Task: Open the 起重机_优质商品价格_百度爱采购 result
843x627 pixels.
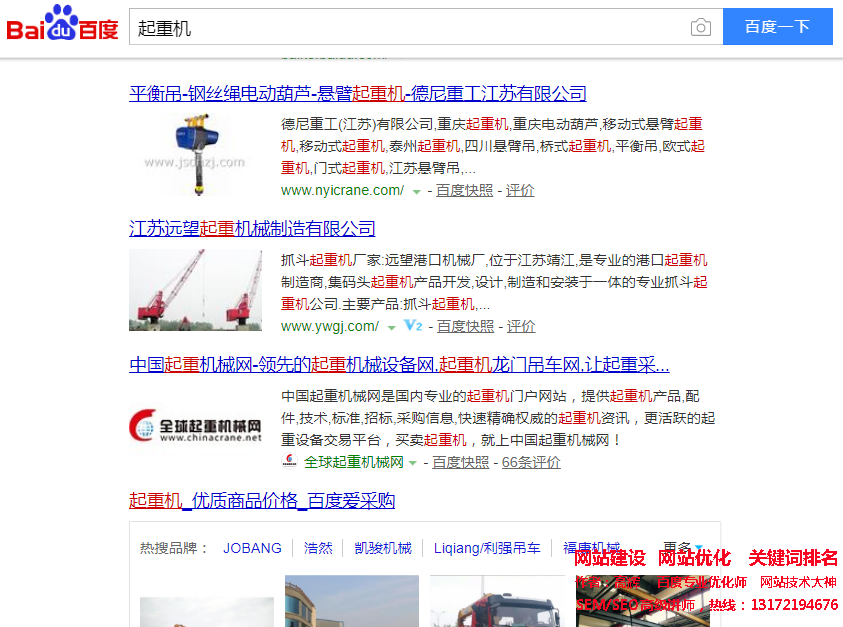Action: pyautogui.click(x=262, y=501)
